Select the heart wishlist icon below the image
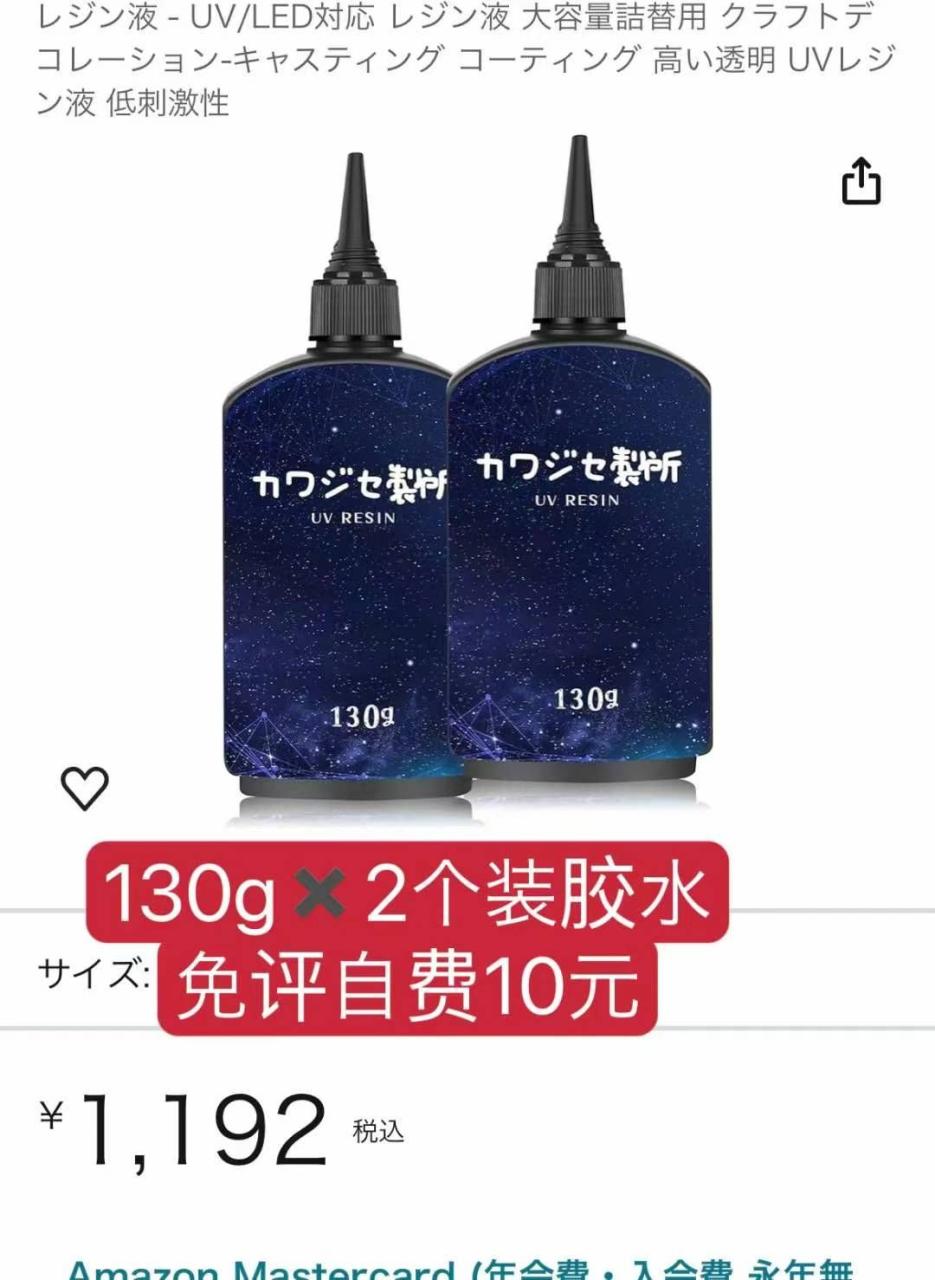This screenshot has width=935, height=1280. tap(84, 788)
